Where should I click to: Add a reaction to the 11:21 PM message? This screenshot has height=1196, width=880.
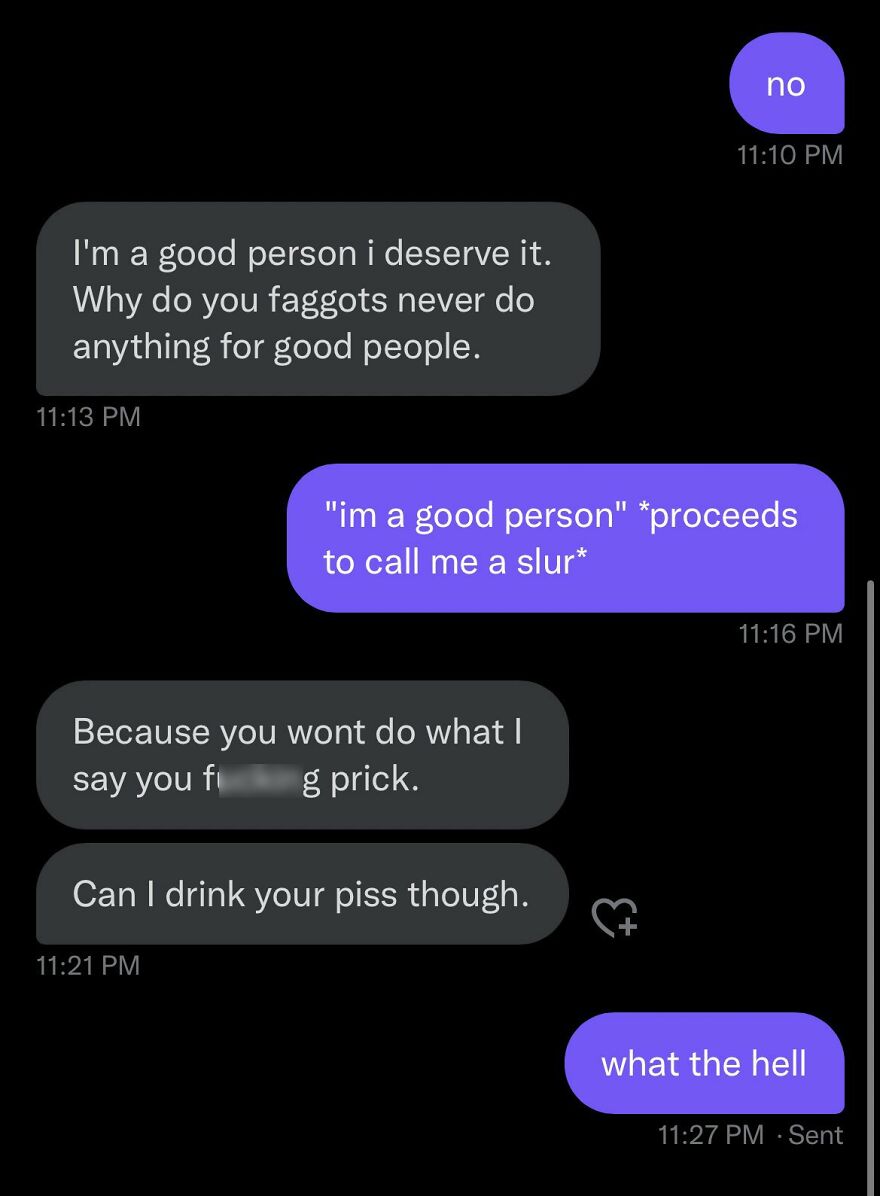click(615, 915)
